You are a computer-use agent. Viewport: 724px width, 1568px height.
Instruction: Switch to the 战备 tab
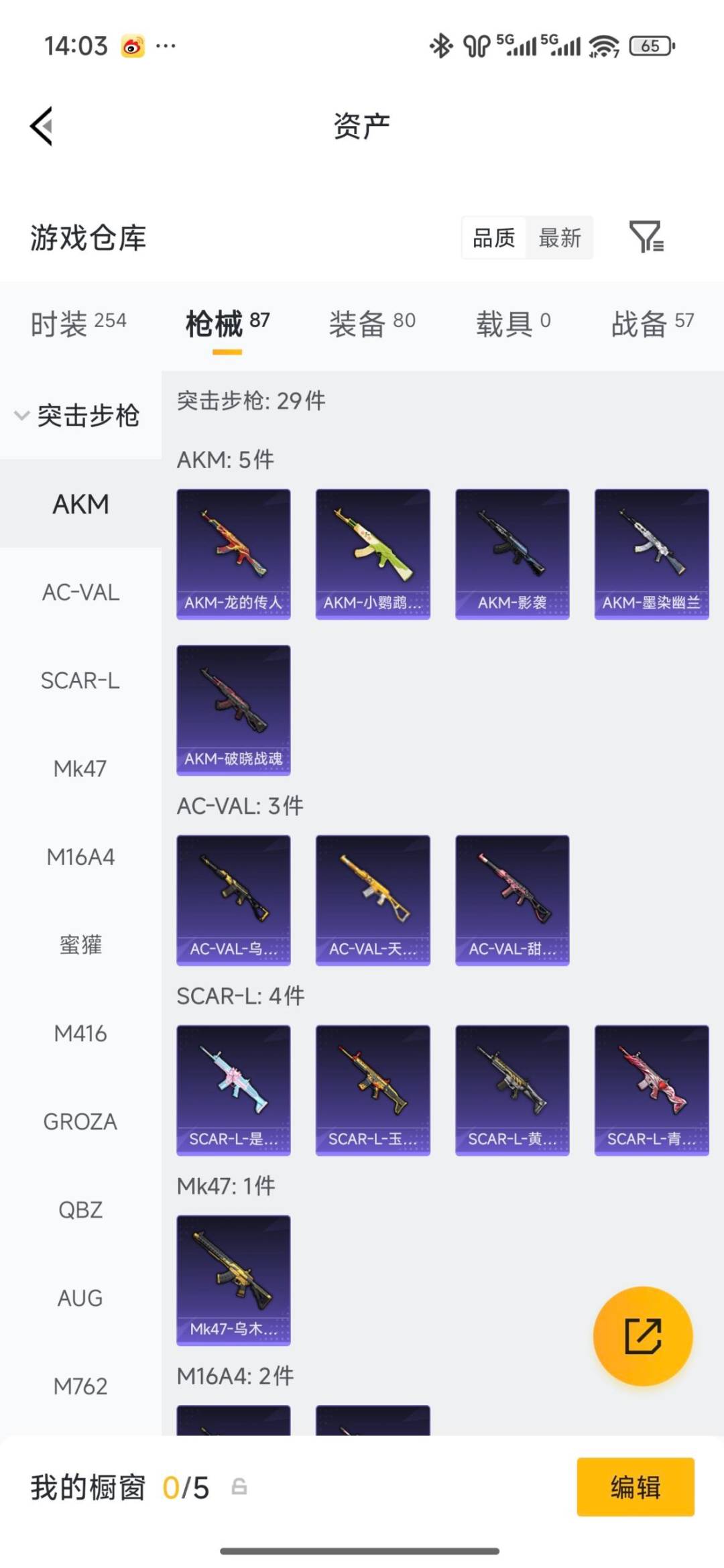(652, 323)
